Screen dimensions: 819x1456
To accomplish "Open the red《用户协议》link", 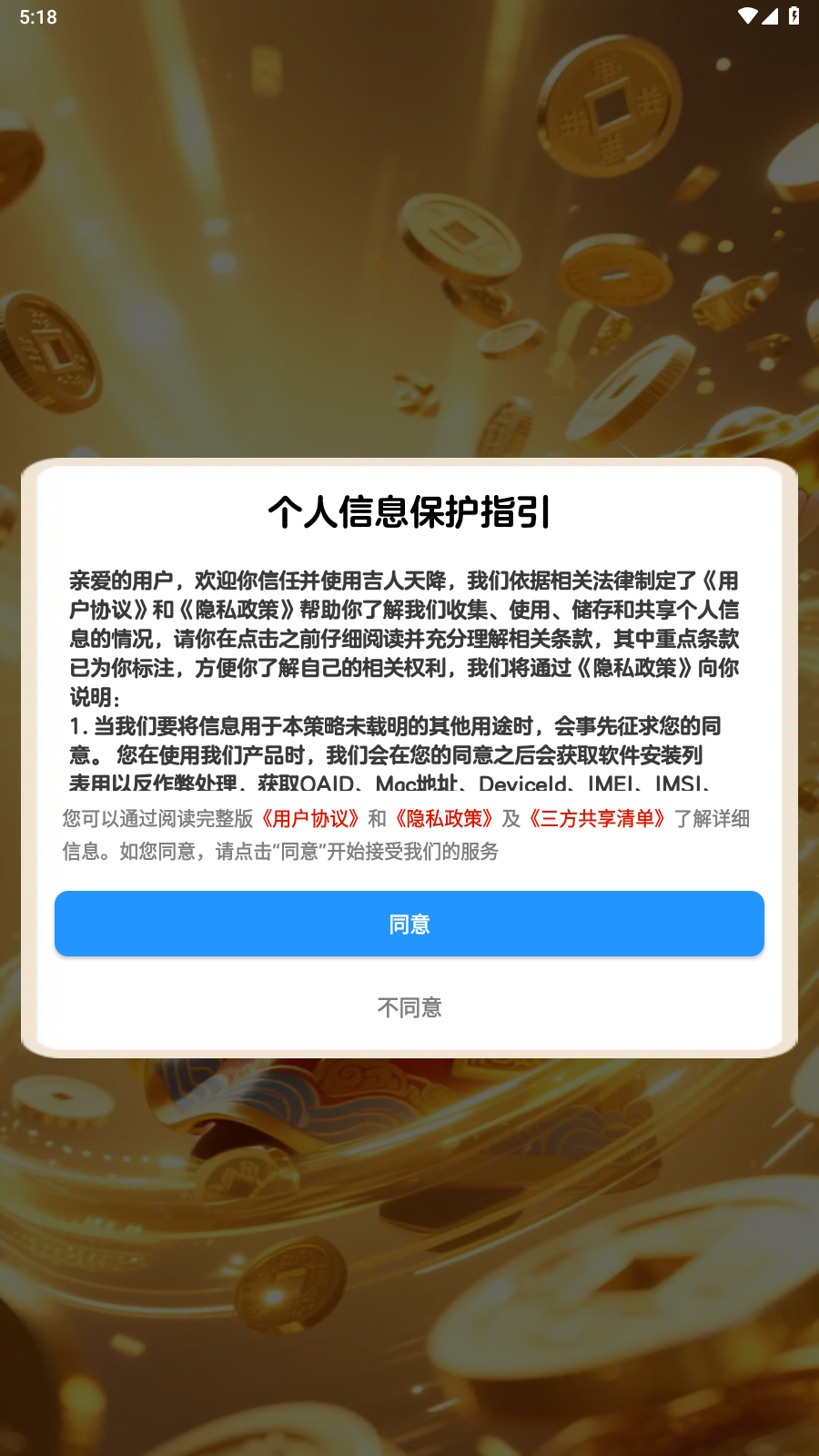I will [x=310, y=819].
